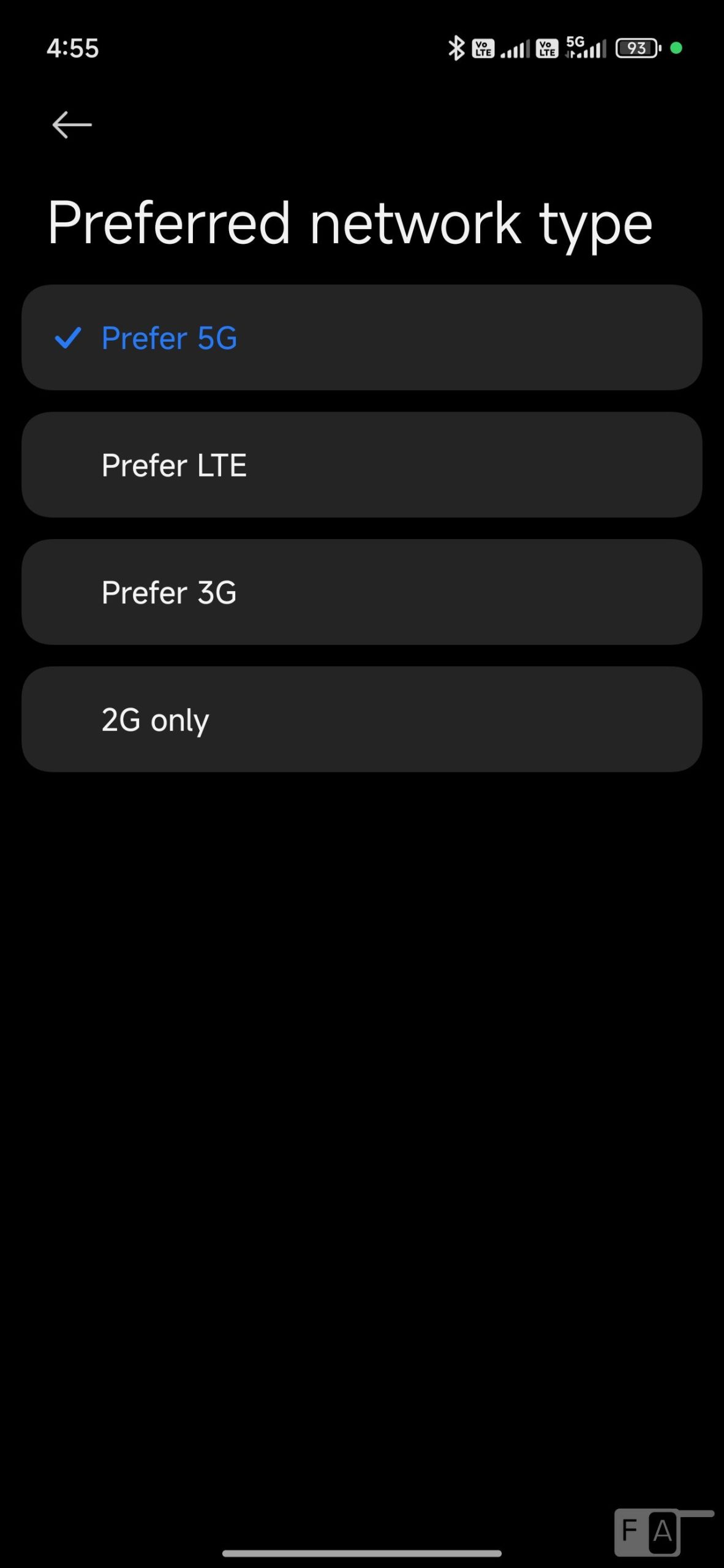Screen dimensions: 724x1568
Task: Switch to Prefer 3G
Action: pos(361,592)
